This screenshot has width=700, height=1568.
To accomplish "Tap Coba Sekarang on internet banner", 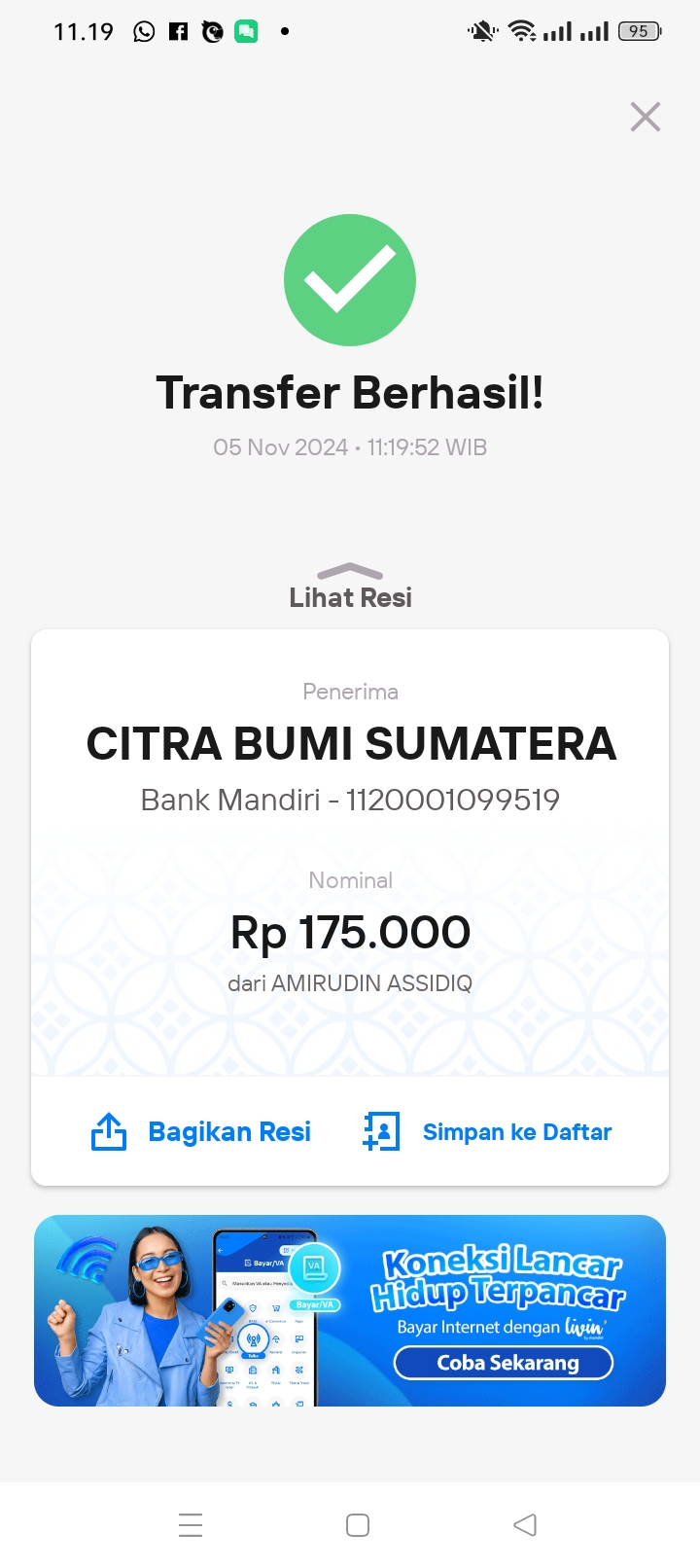I will pos(504,1363).
